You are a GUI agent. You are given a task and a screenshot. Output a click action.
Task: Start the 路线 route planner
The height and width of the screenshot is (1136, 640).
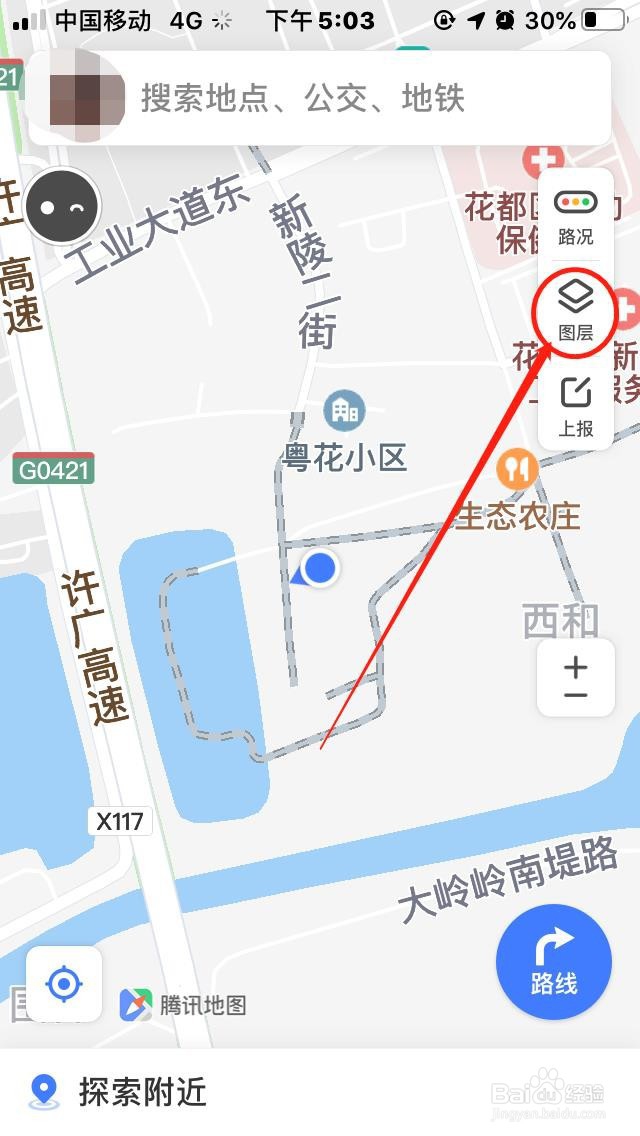click(554, 962)
